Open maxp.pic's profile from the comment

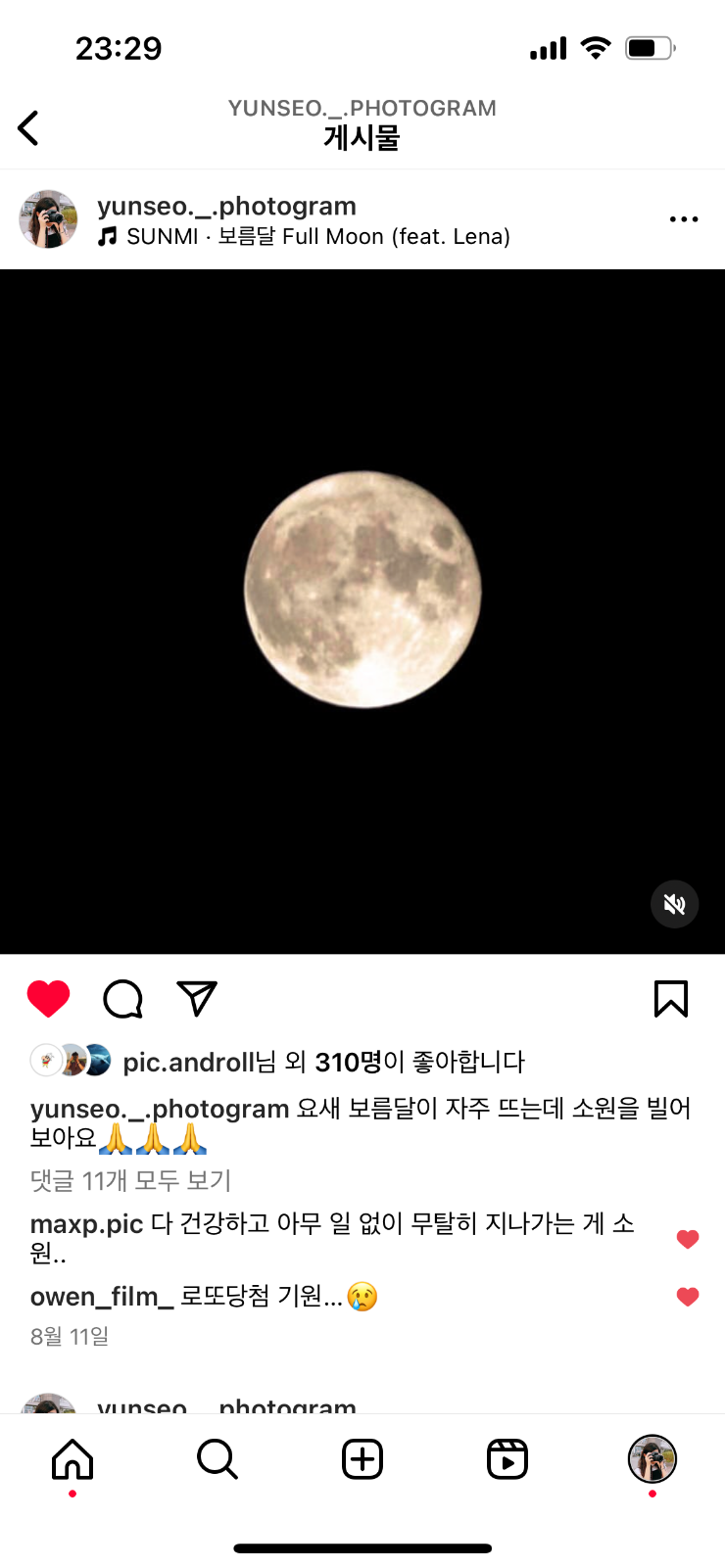pyautogui.click(x=87, y=1224)
